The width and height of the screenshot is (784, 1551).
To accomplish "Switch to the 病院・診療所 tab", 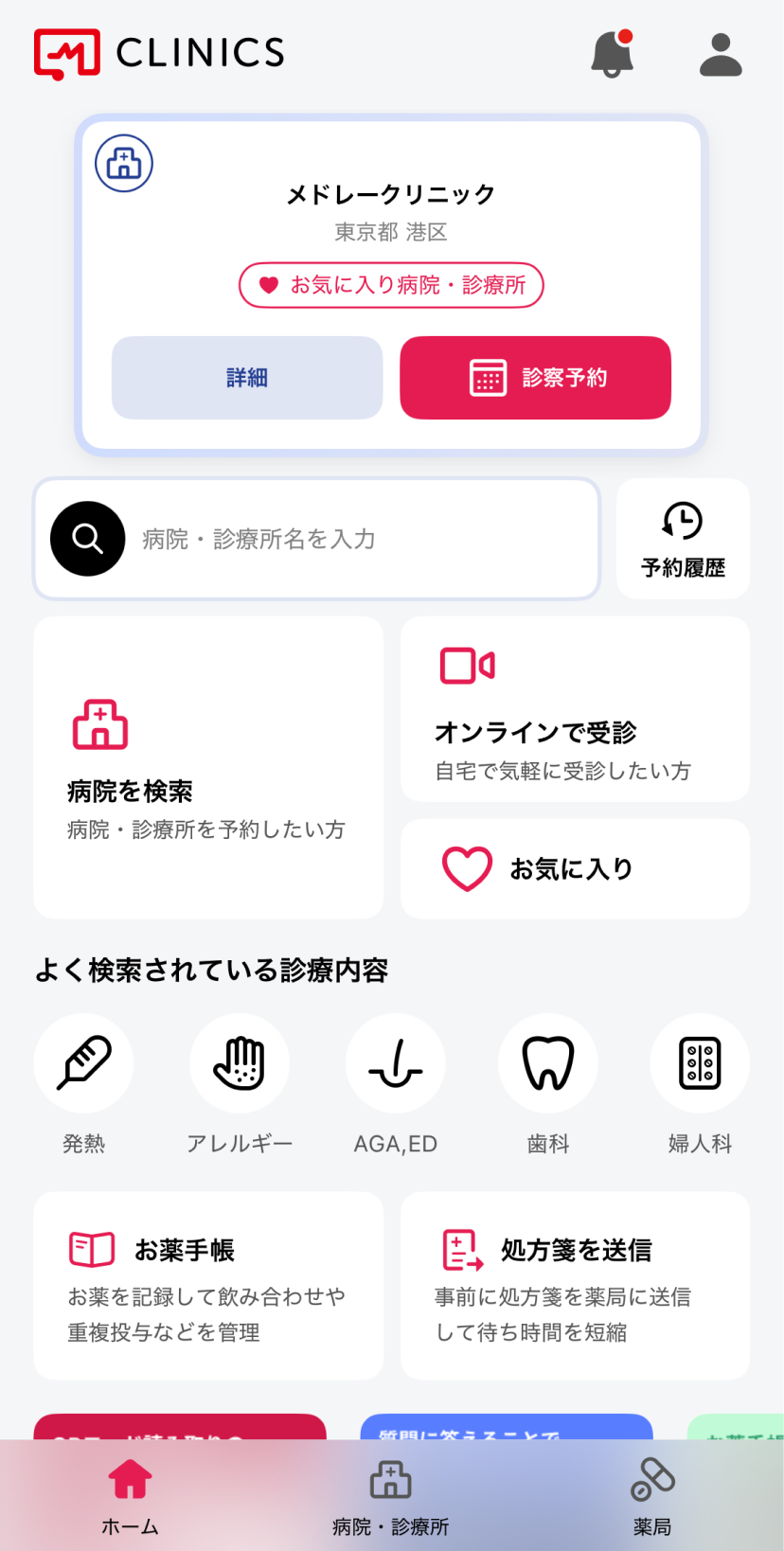I will click(x=390, y=1496).
